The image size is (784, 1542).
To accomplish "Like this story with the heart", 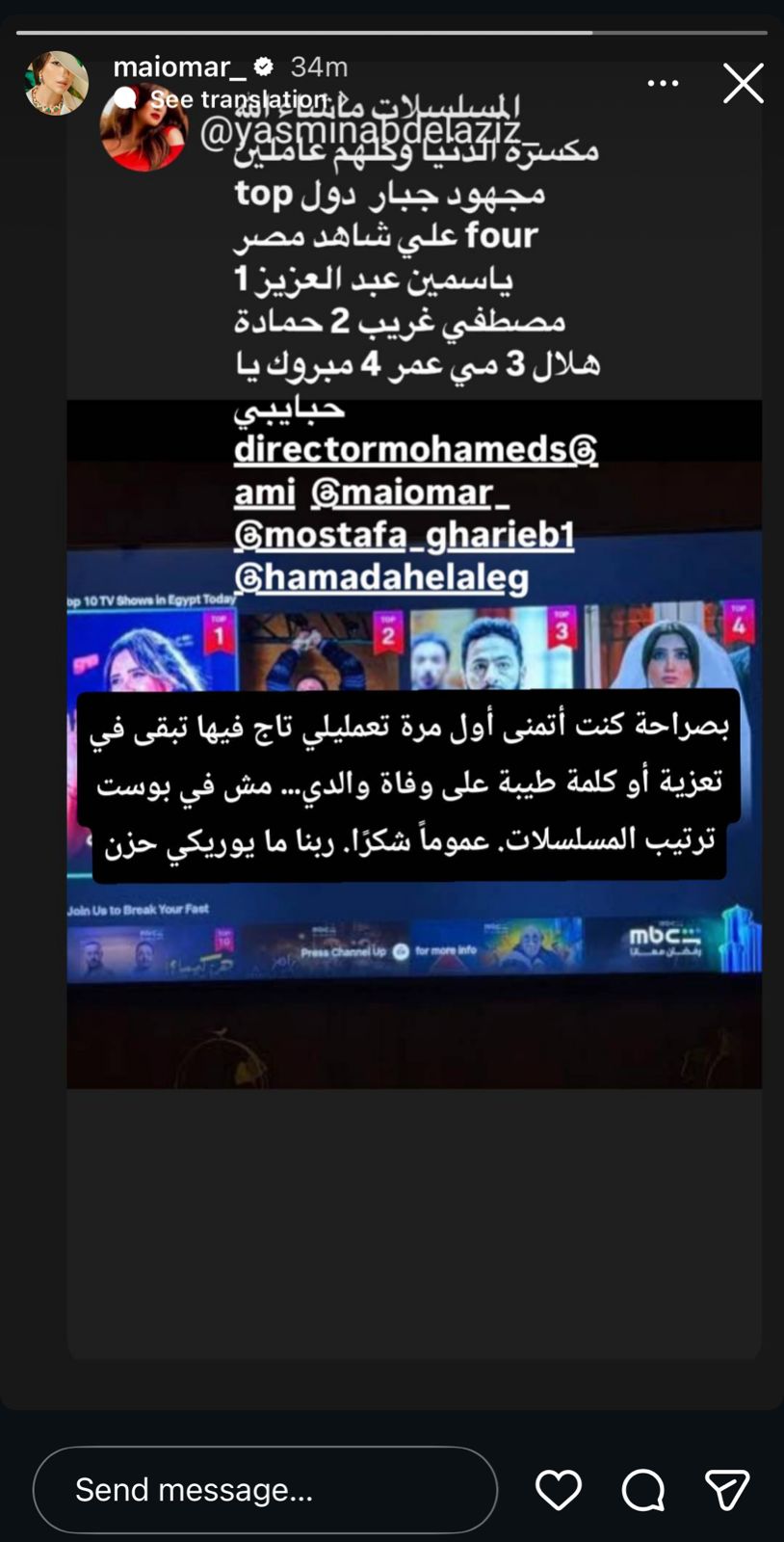I will 559,1490.
